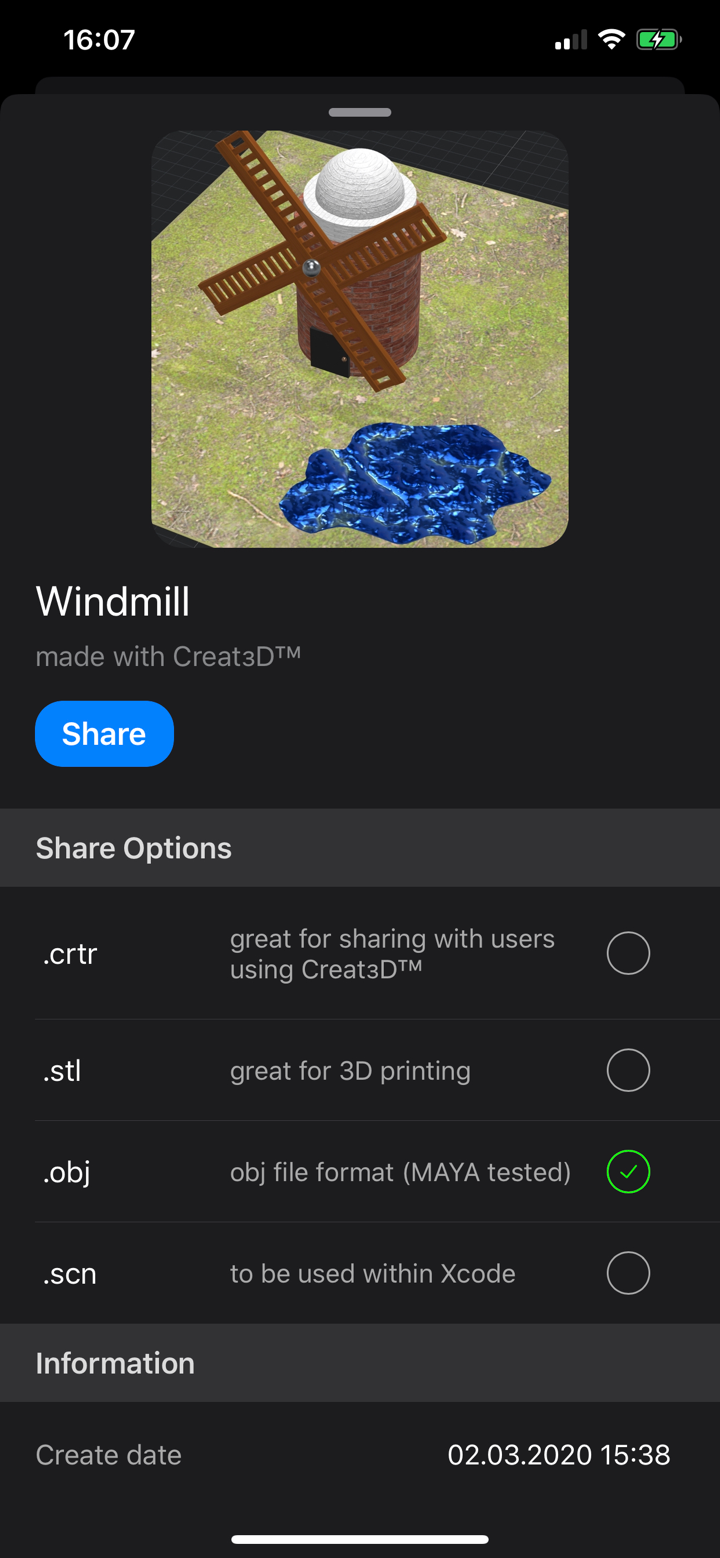Viewport: 720px width, 1558px height.
Task: Tap the 'made with Creat3D' subtitle text
Action: 167,656
